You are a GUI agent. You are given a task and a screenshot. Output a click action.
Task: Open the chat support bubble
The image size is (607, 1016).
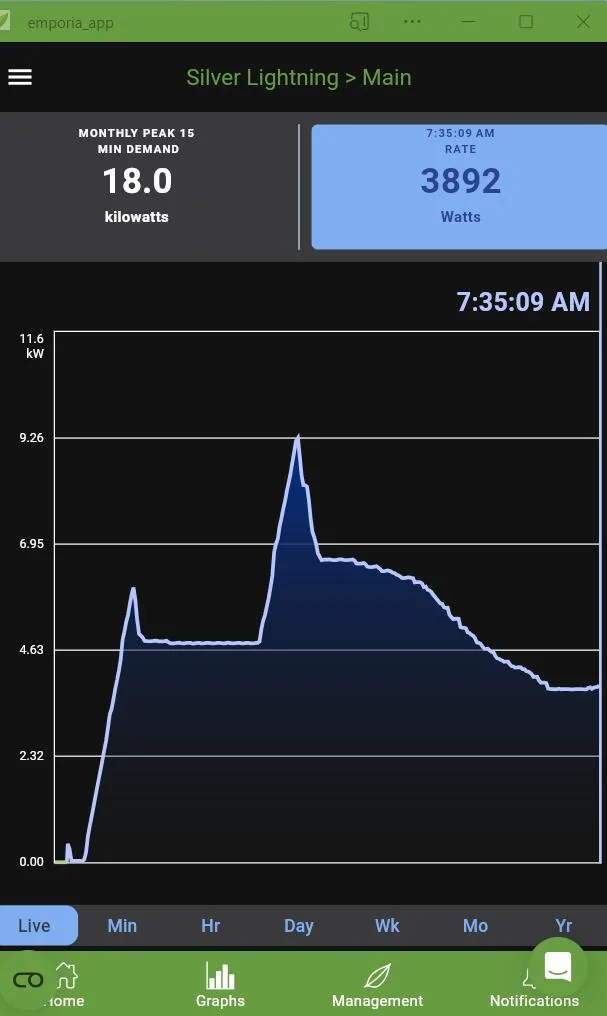pos(557,966)
